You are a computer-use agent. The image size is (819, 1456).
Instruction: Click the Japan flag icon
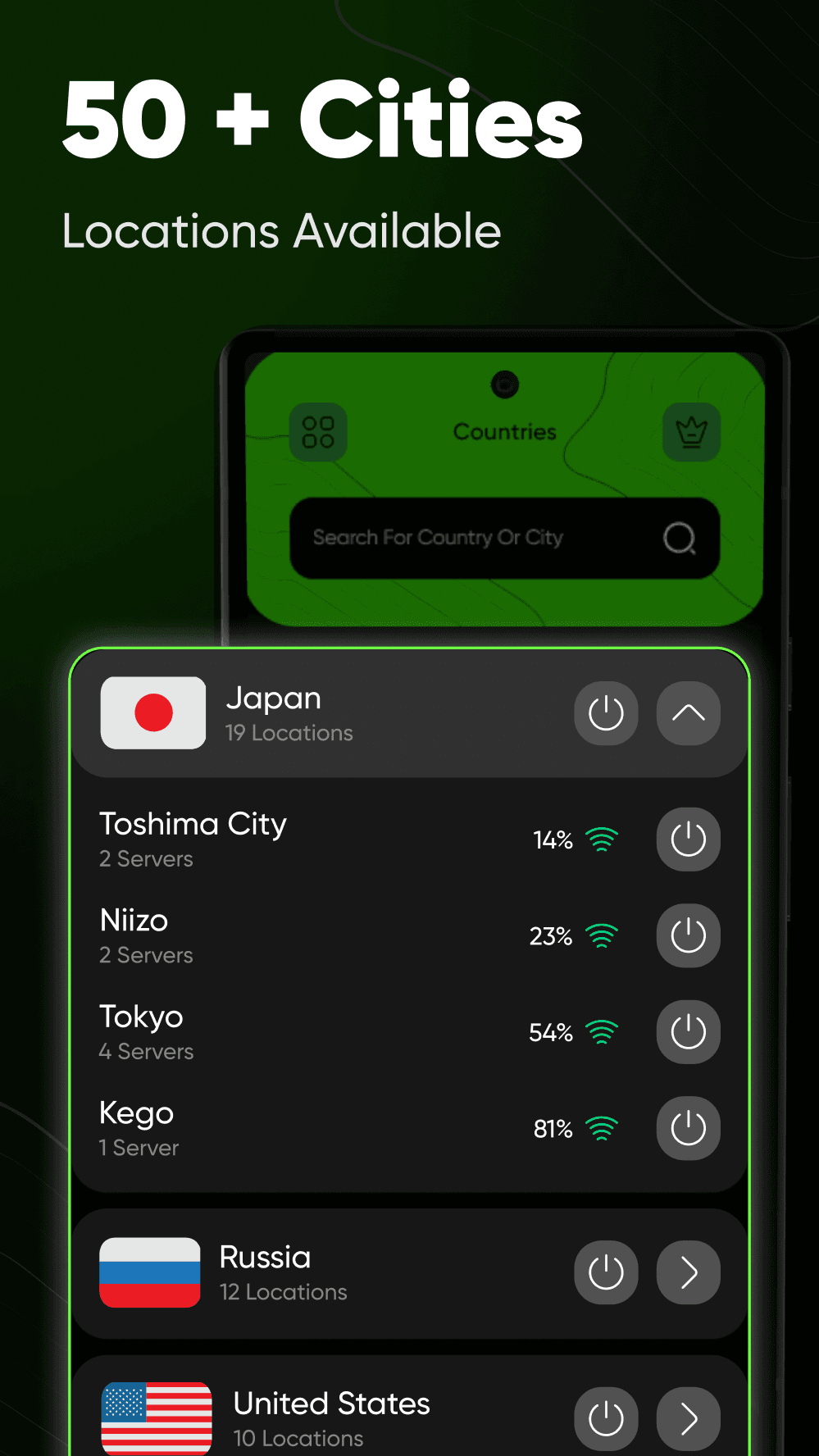[152, 713]
